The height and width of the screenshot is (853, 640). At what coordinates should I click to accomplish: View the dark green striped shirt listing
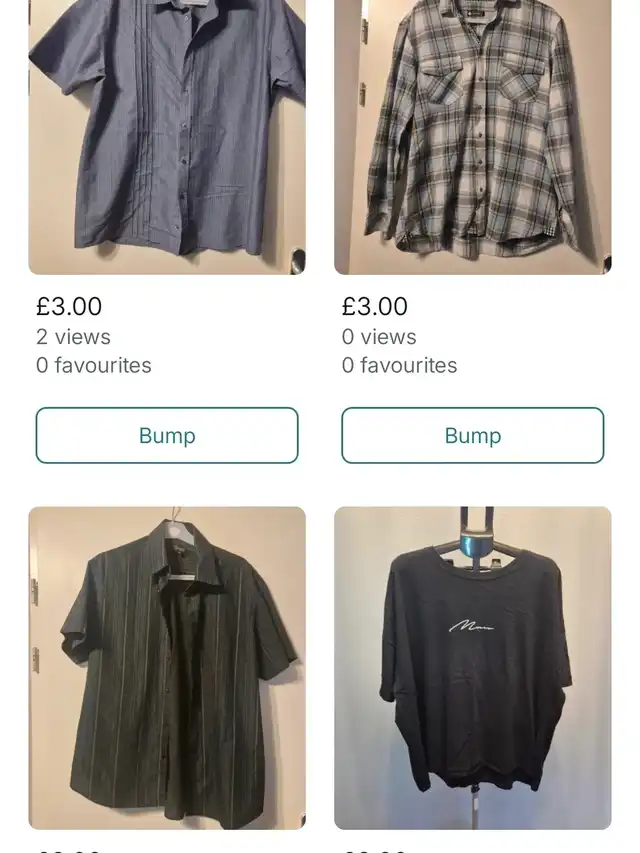[167, 667]
